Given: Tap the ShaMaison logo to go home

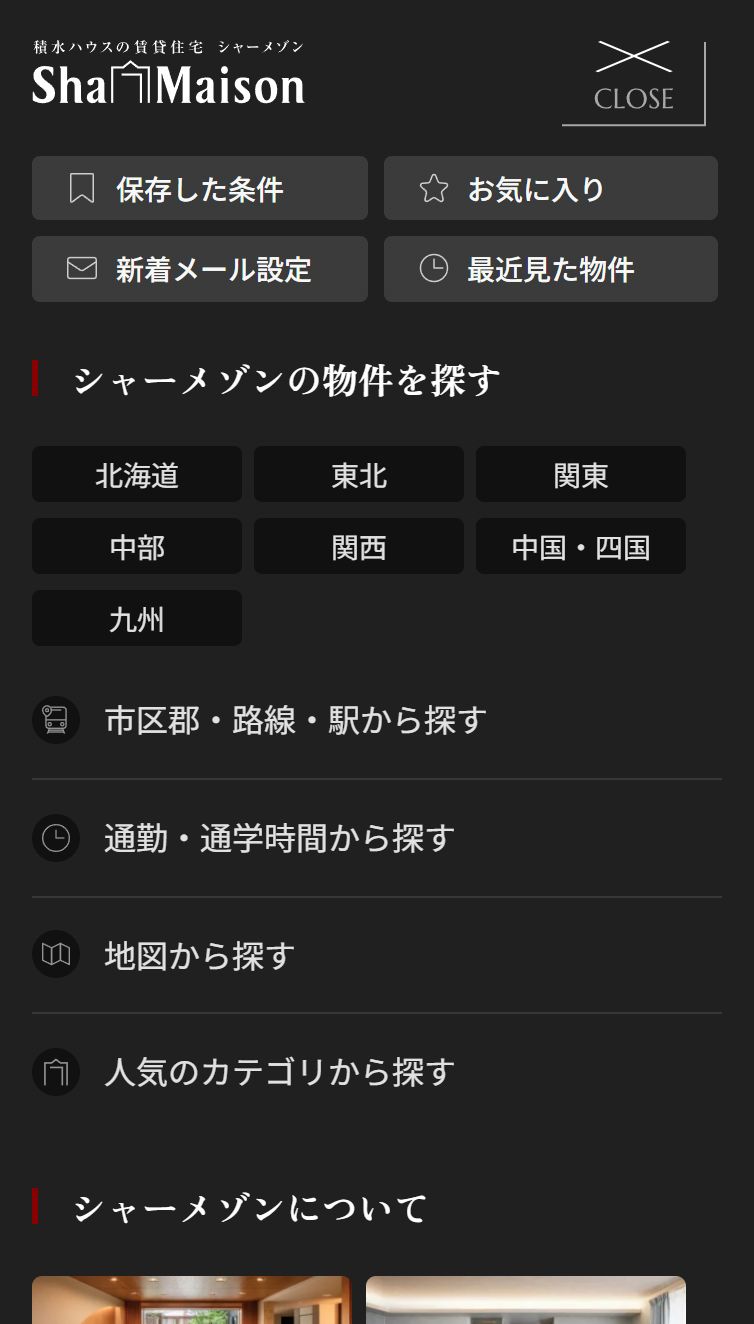Looking at the screenshot, I should click(x=168, y=75).
